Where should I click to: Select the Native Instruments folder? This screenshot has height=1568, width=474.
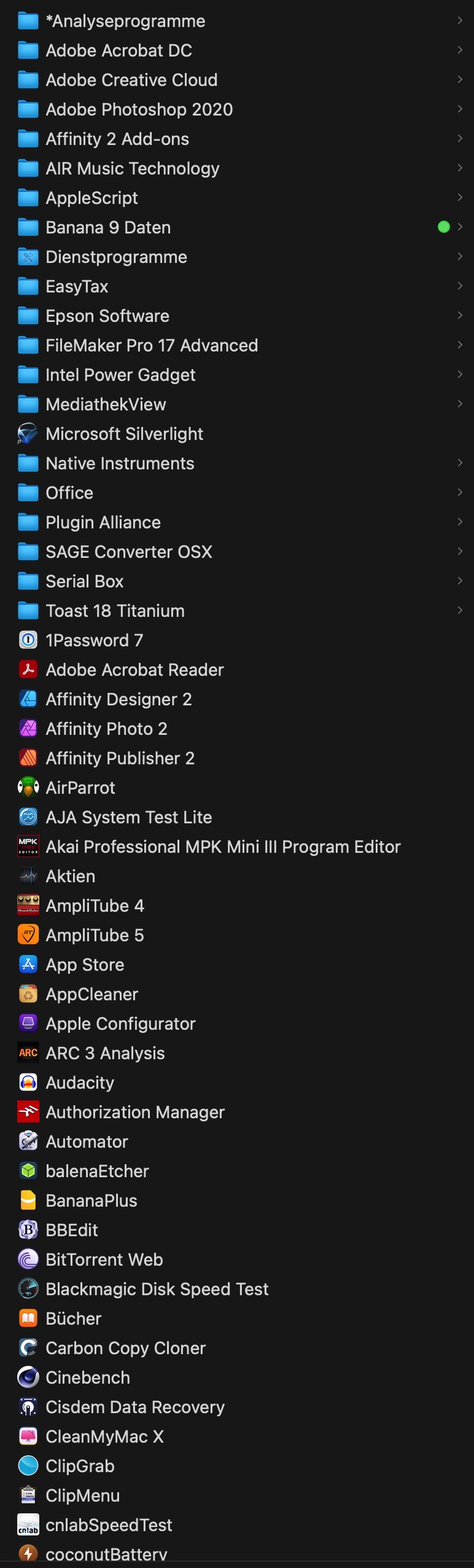click(x=120, y=463)
